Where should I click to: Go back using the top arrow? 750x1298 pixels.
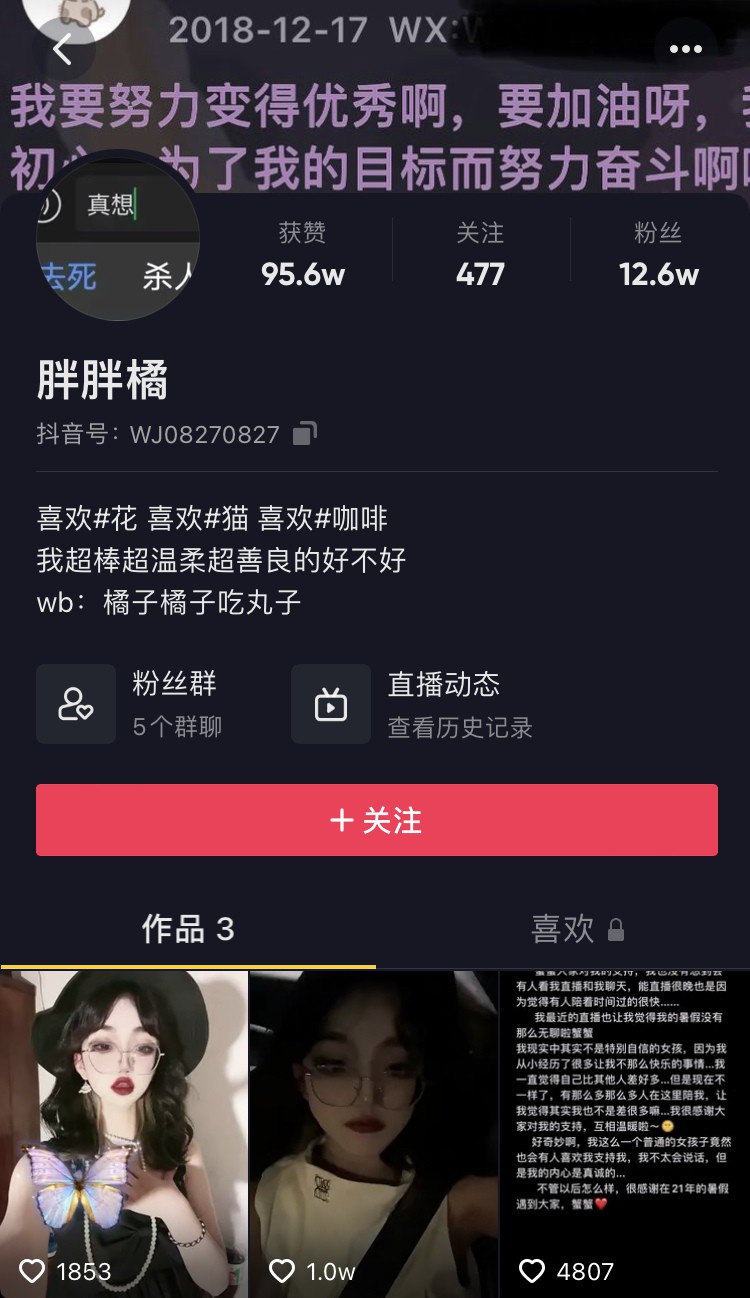coord(64,50)
